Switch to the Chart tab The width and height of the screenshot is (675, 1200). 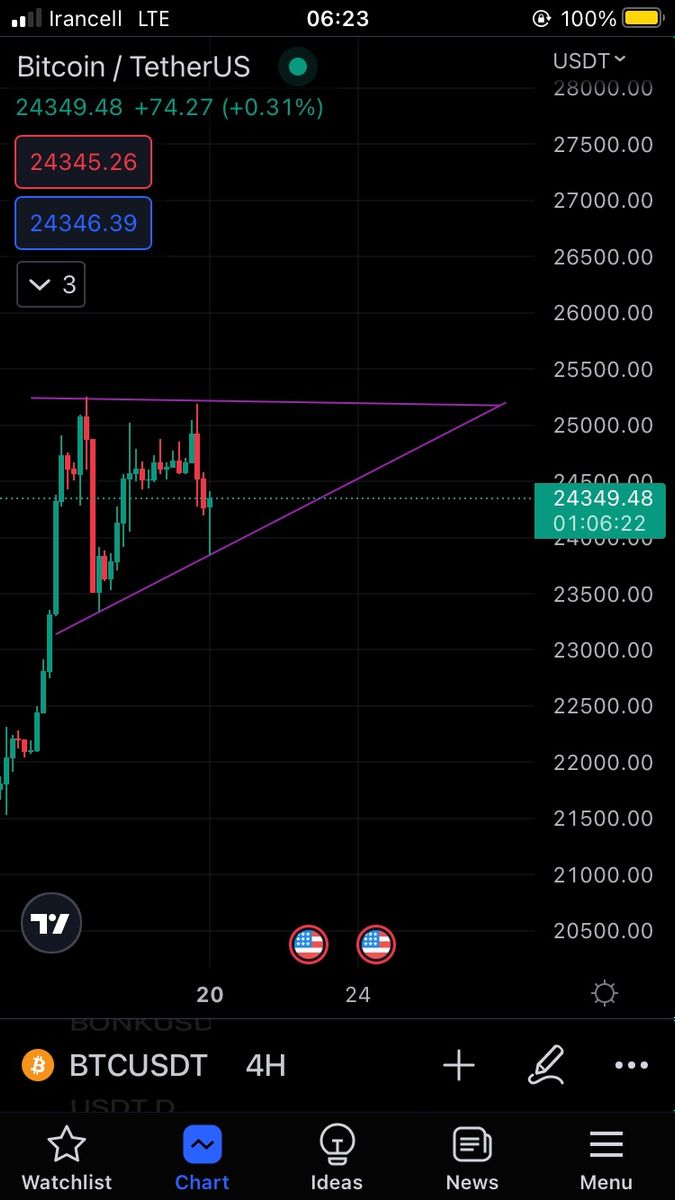click(x=202, y=1158)
